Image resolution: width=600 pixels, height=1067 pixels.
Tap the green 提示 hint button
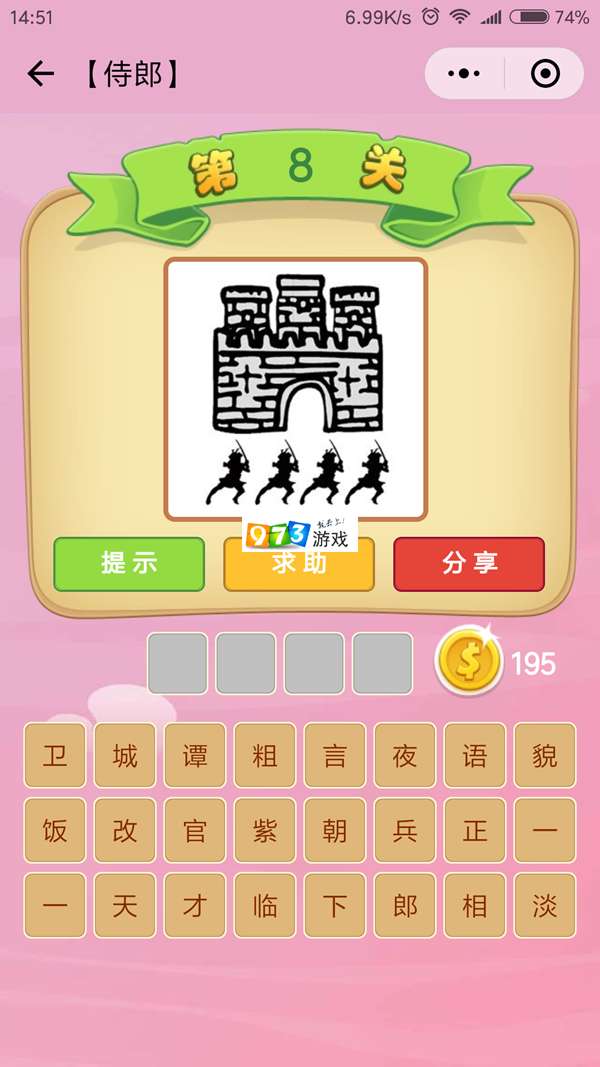point(129,564)
